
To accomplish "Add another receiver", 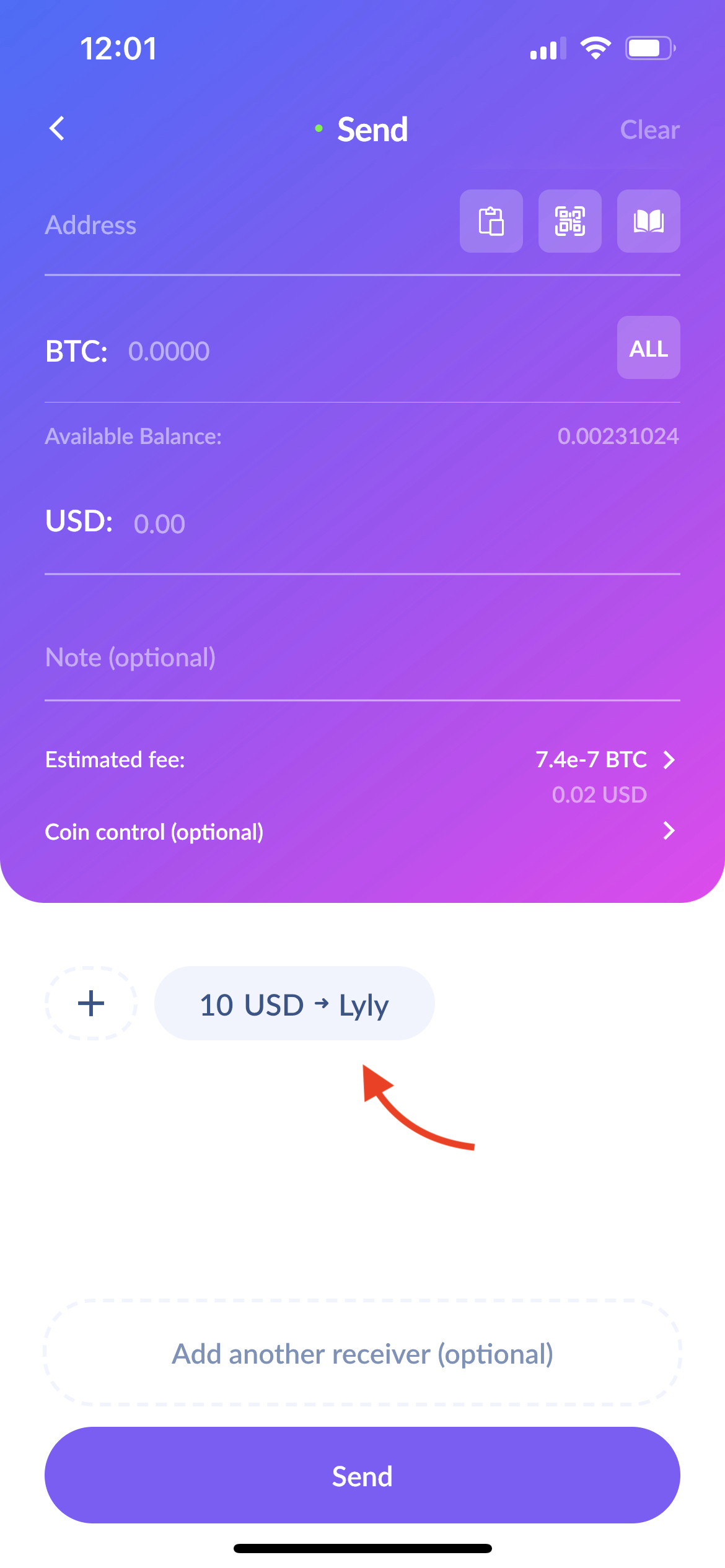I will (x=362, y=1354).
